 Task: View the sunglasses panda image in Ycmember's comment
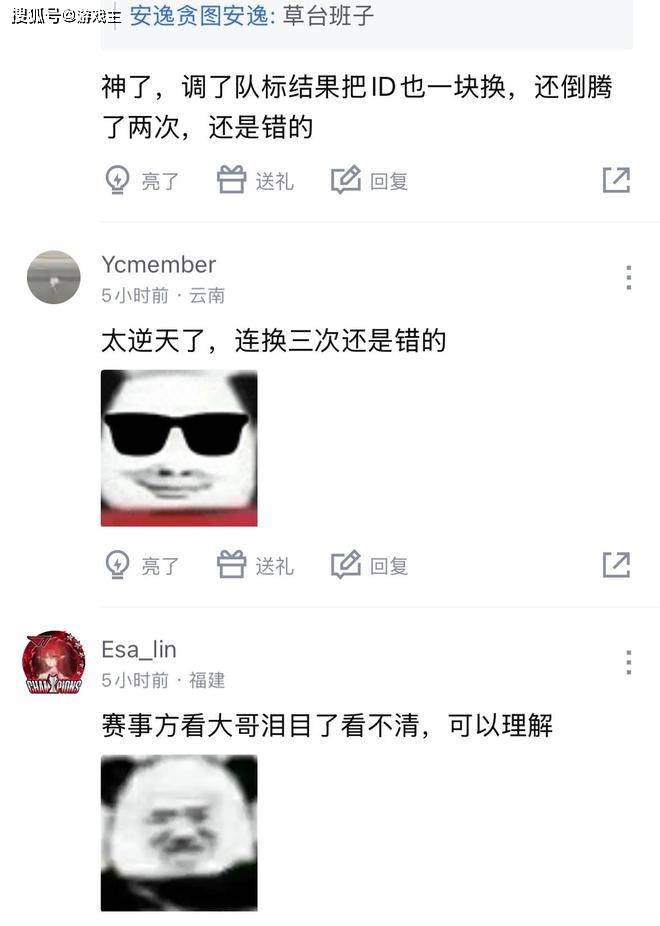(x=179, y=447)
